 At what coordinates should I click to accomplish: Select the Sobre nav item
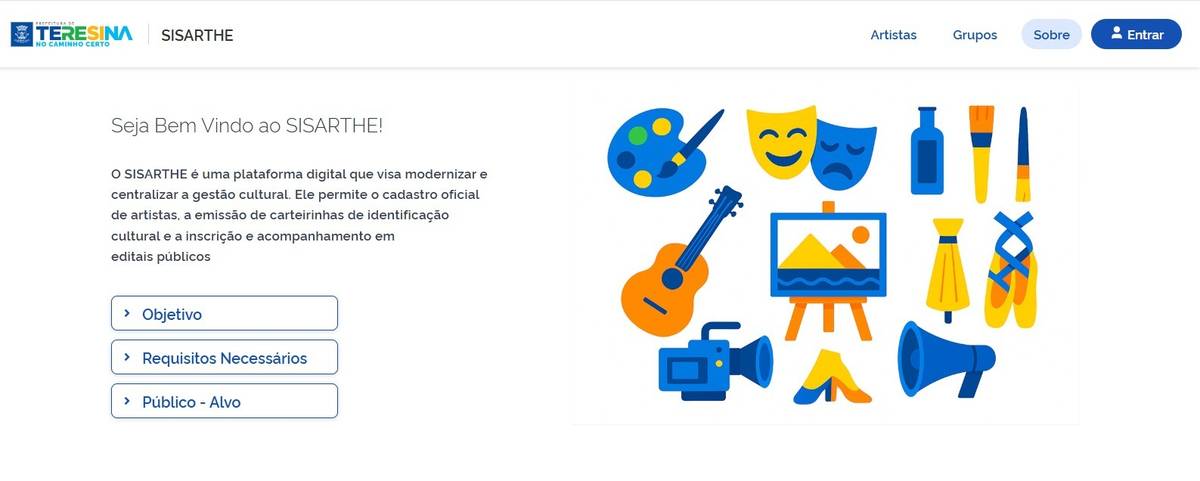[1051, 34]
